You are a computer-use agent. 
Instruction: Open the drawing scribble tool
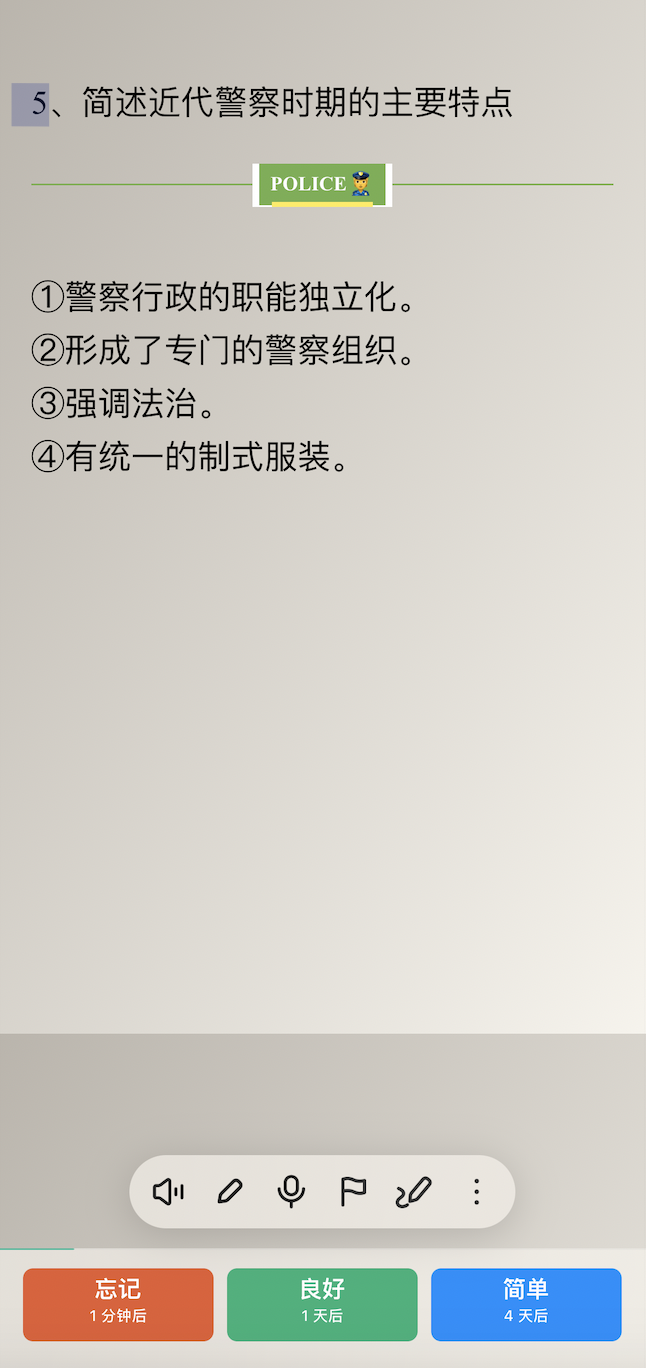tap(414, 1192)
